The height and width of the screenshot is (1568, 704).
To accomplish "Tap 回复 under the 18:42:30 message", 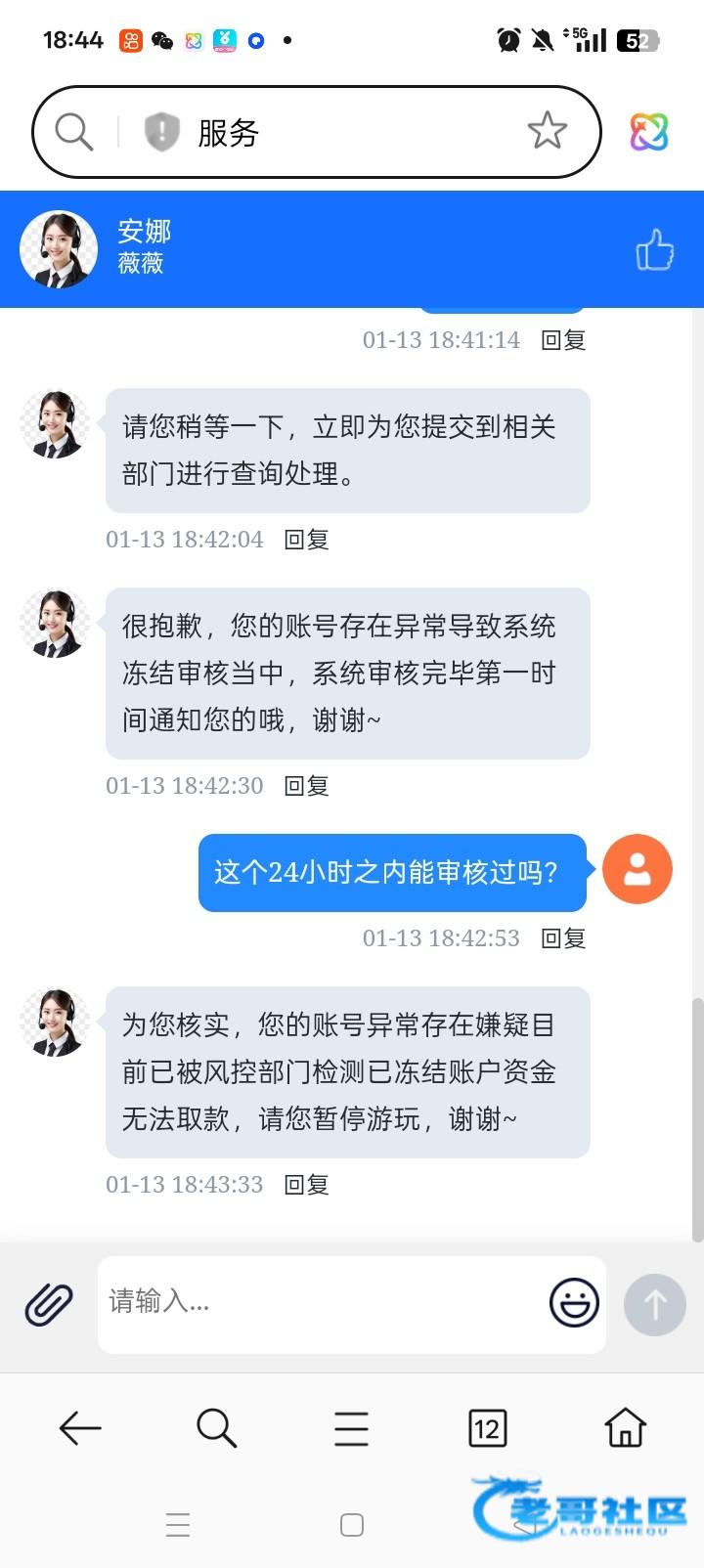I will [x=306, y=786].
